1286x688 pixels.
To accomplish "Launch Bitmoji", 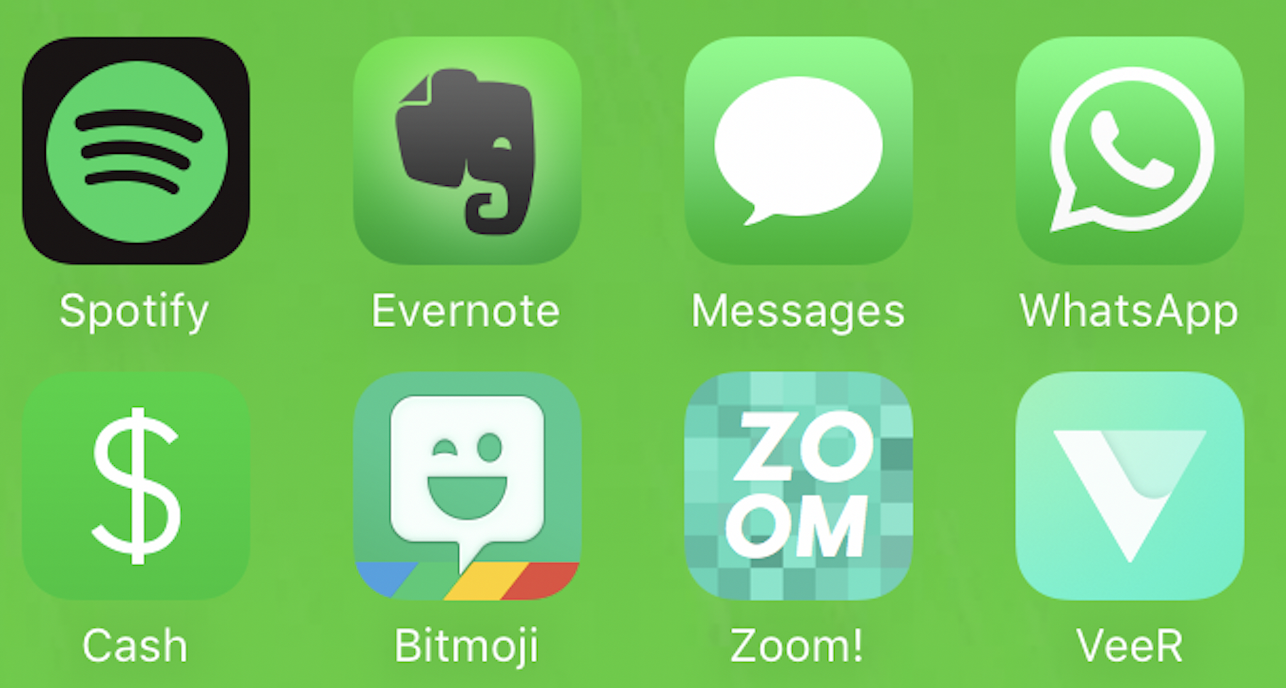I will point(467,486).
